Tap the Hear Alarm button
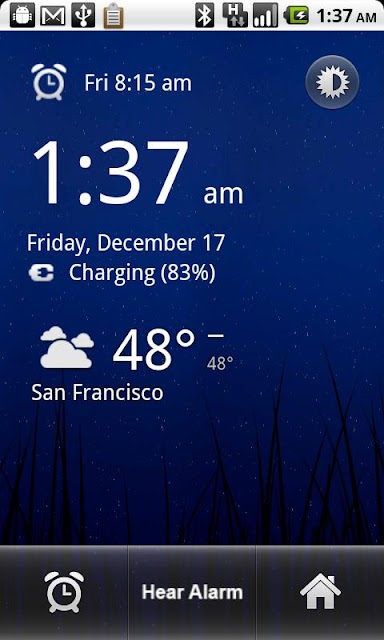This screenshot has width=384, height=640. tap(192, 592)
